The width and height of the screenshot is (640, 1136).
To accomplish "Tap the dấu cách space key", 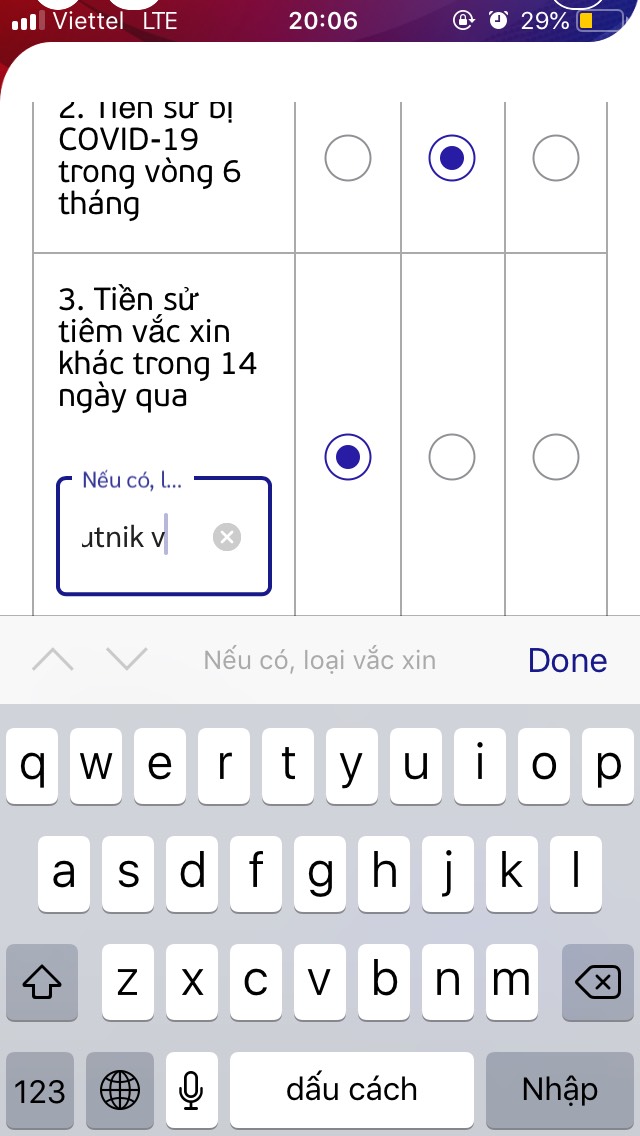I will pyautogui.click(x=352, y=1089).
